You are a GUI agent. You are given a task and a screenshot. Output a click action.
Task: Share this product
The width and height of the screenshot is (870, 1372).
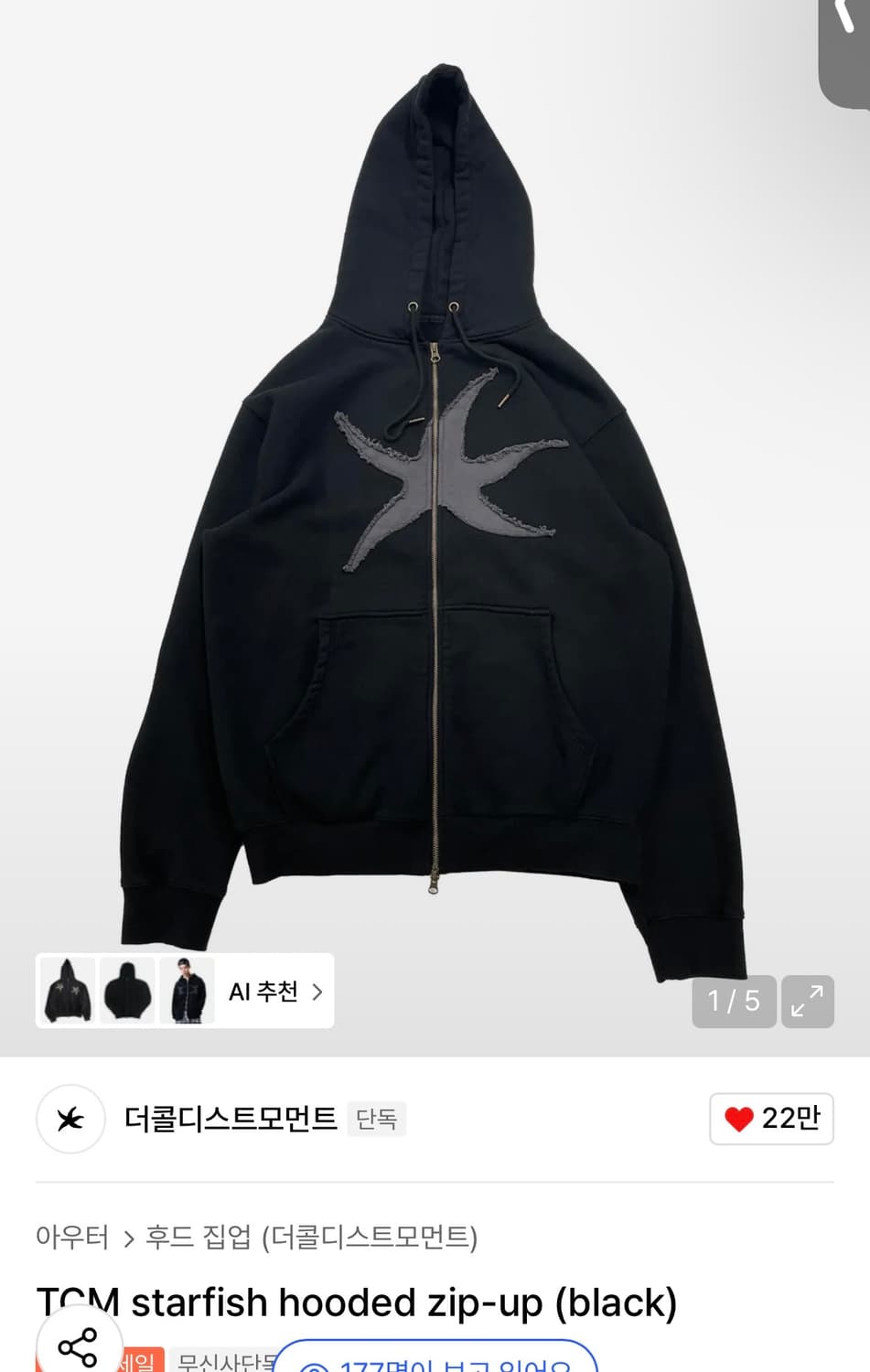(78, 1345)
